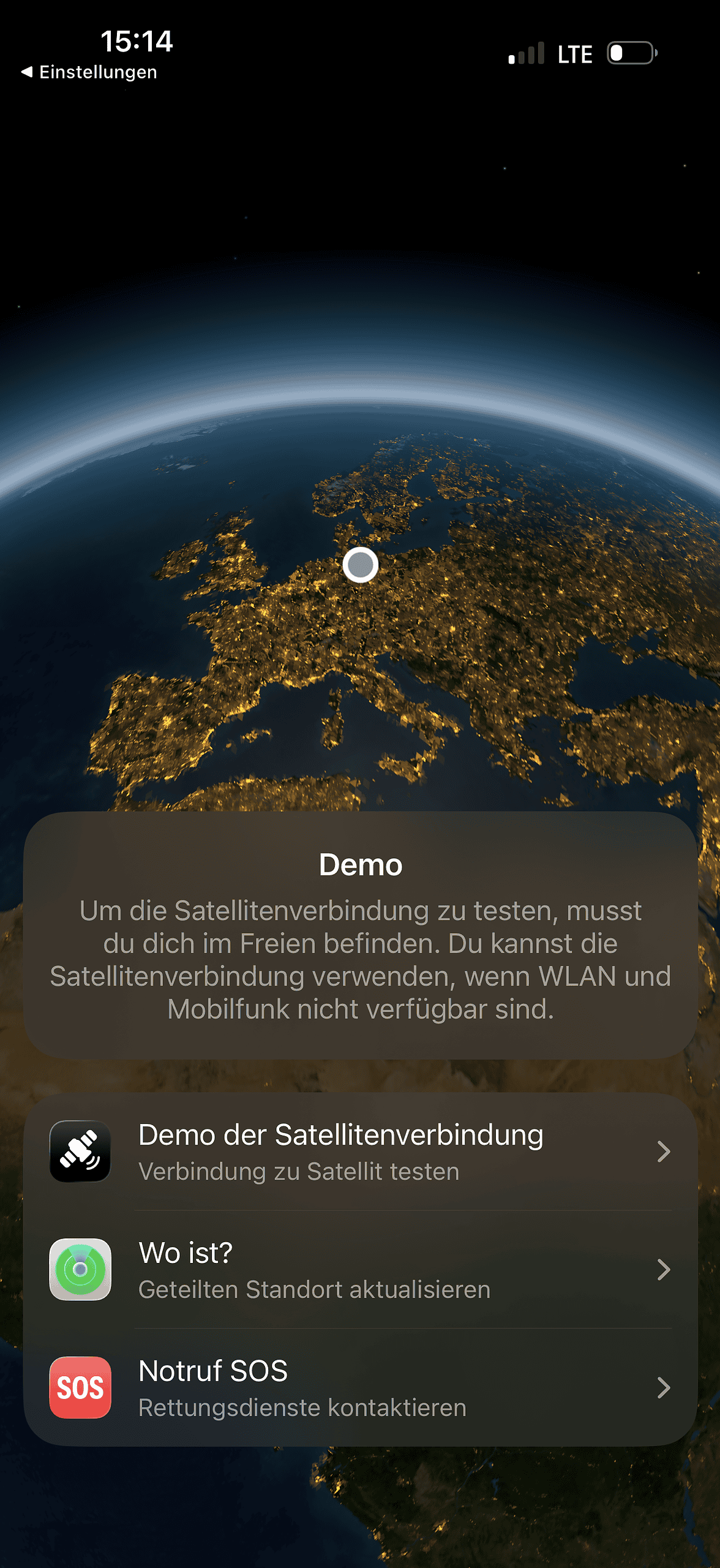
Task: Expand the Notruf SOS row chevron
Action: click(666, 1387)
